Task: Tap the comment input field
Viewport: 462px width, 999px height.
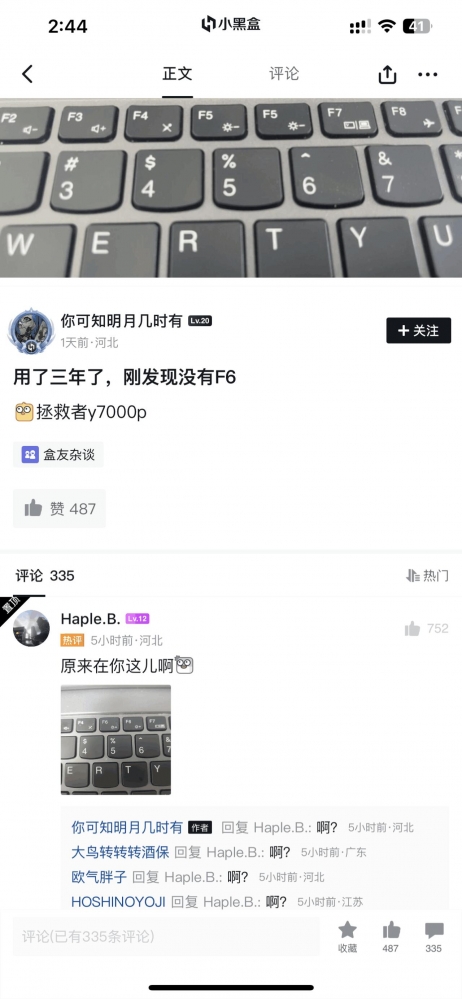Action: point(166,937)
